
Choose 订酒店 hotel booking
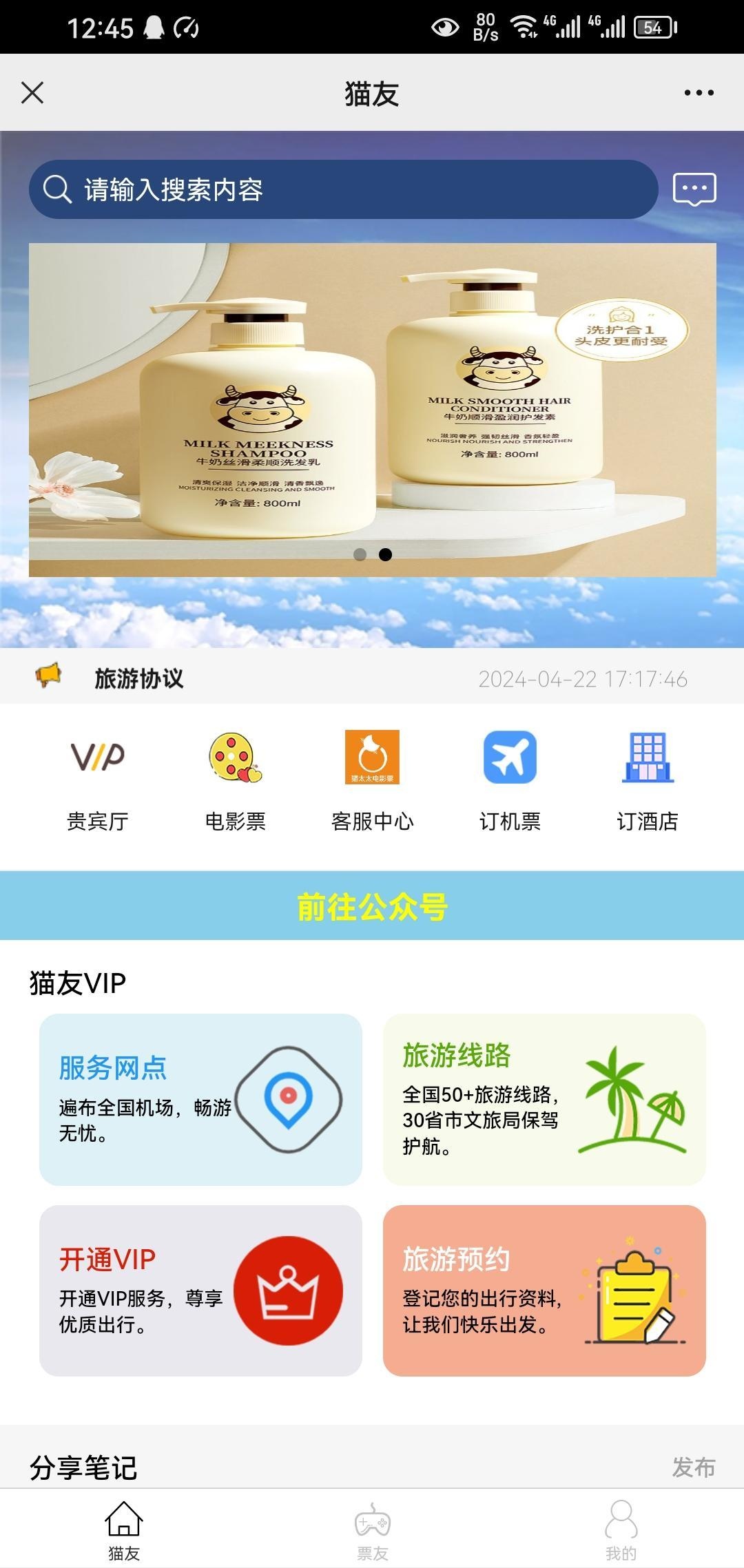pos(648,781)
